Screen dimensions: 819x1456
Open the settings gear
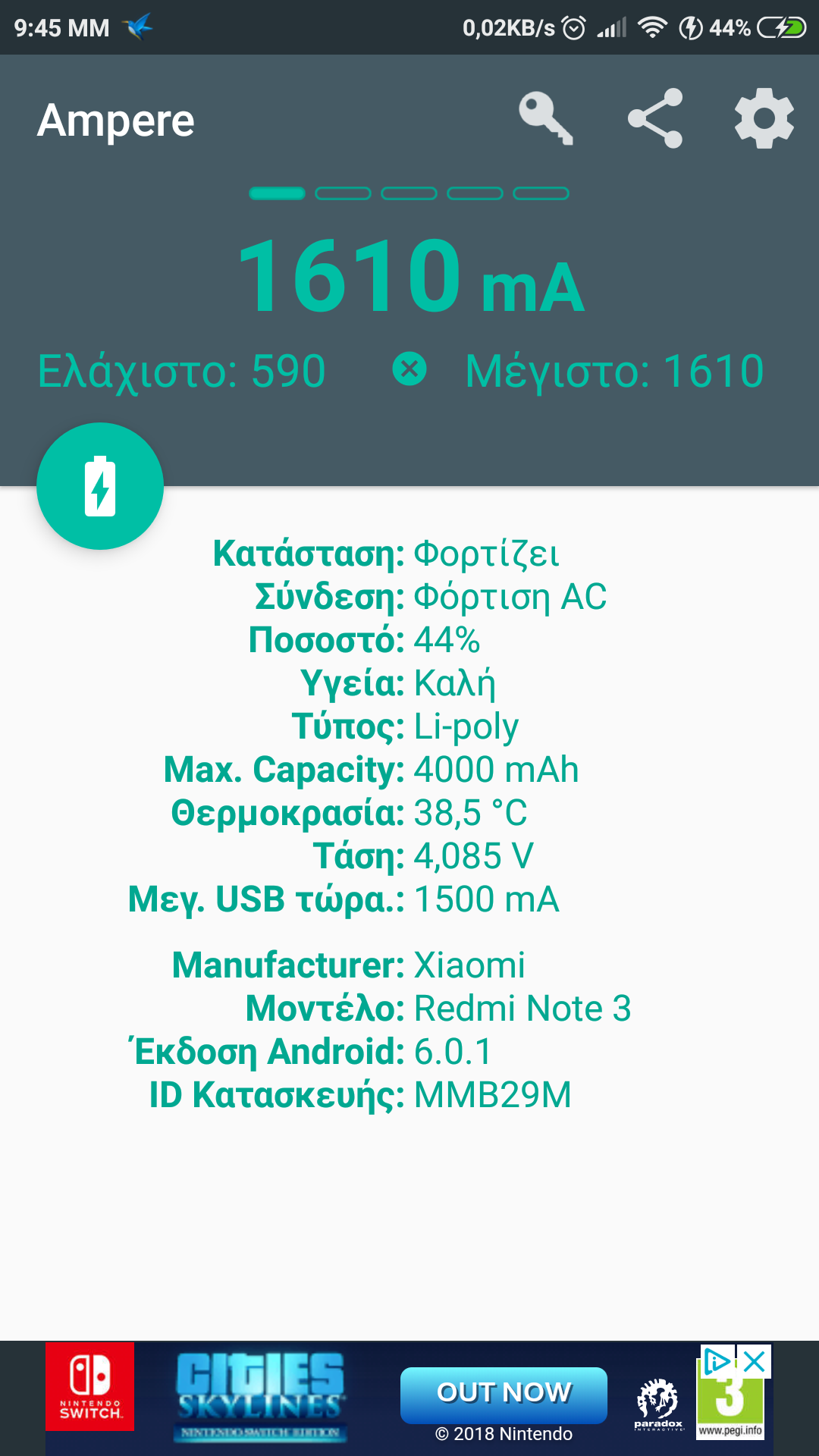pyautogui.click(x=764, y=119)
